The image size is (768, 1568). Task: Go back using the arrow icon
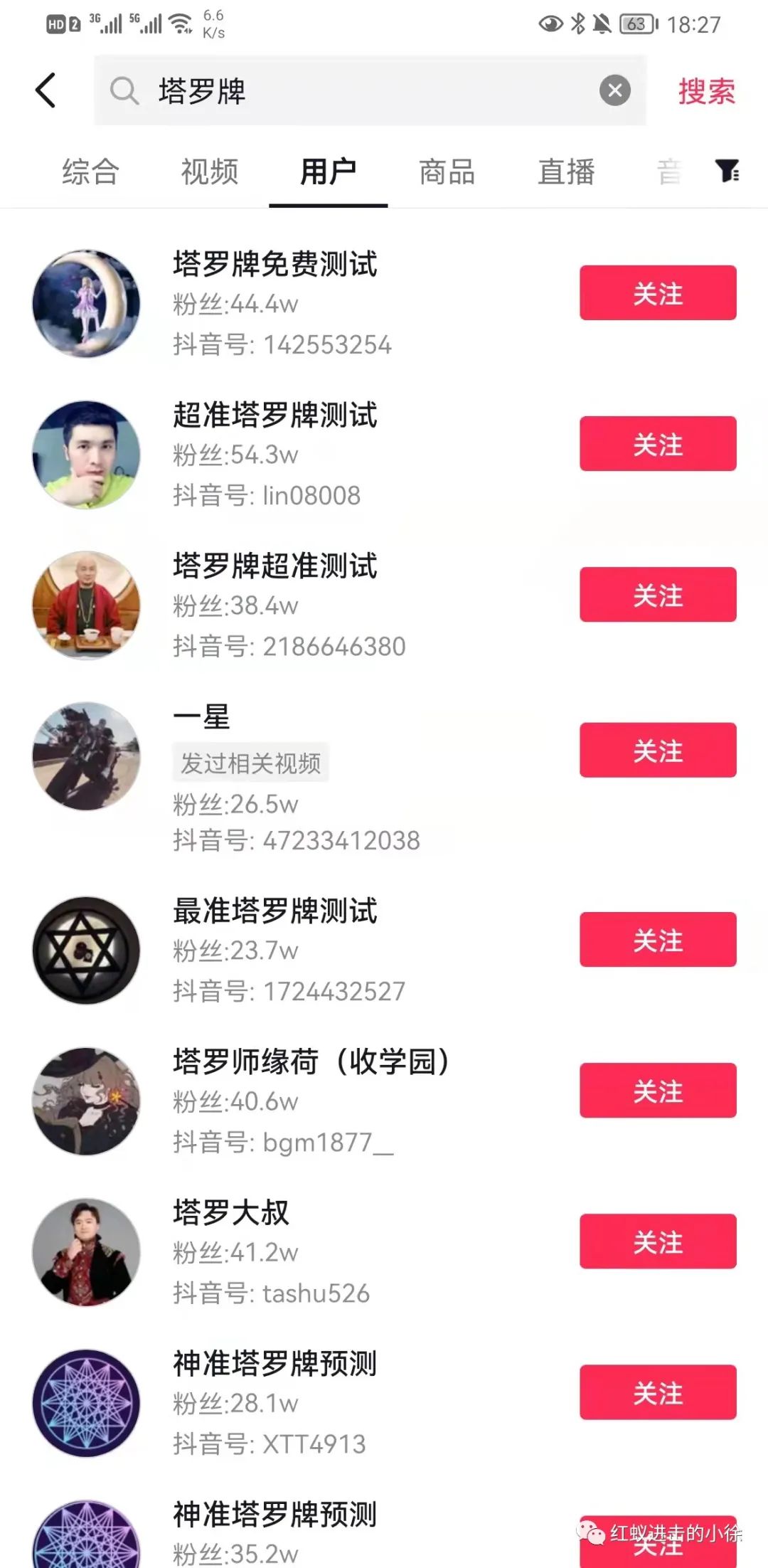pyautogui.click(x=46, y=91)
